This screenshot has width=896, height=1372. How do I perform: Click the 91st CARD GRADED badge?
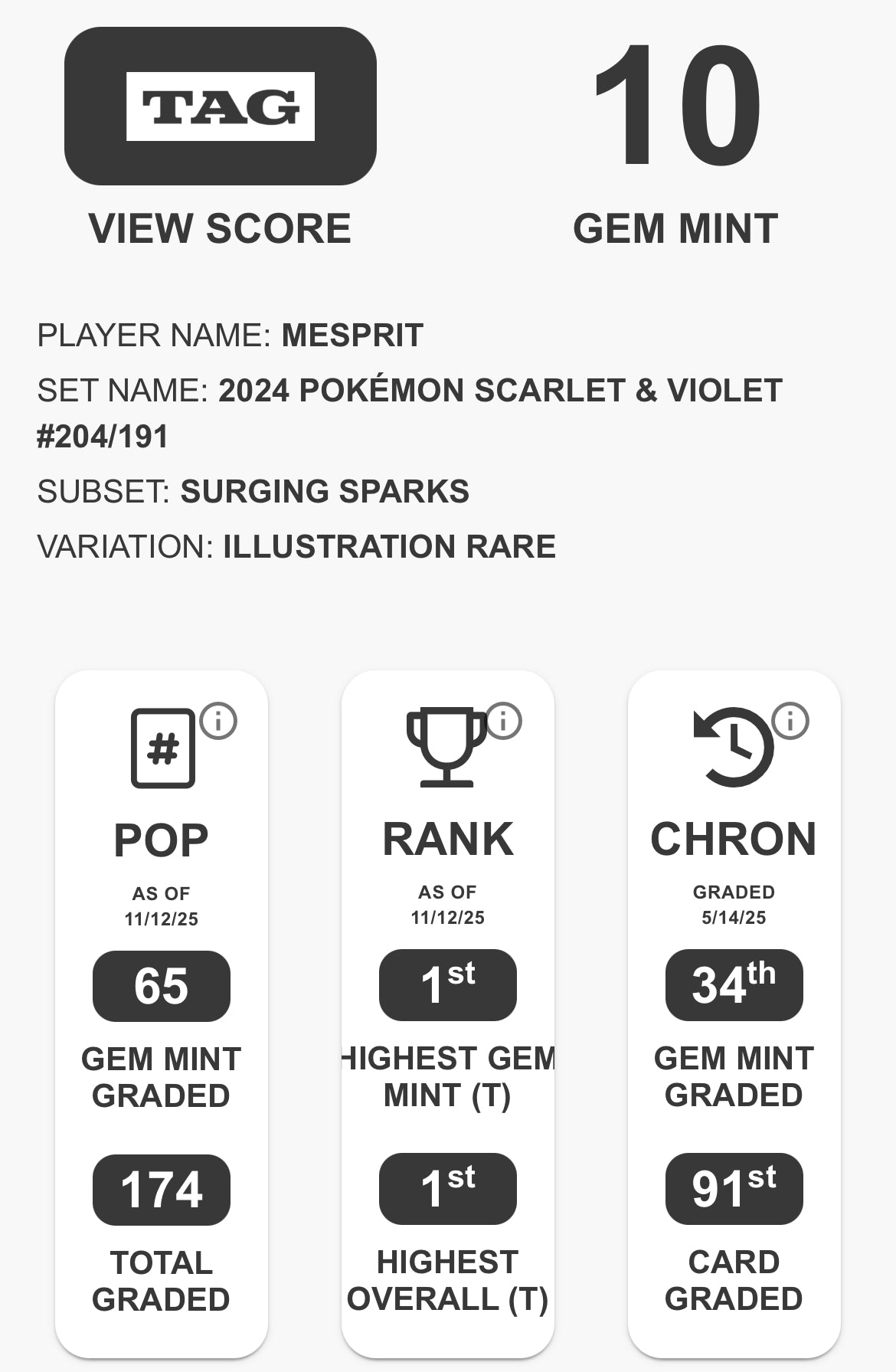point(733,1189)
